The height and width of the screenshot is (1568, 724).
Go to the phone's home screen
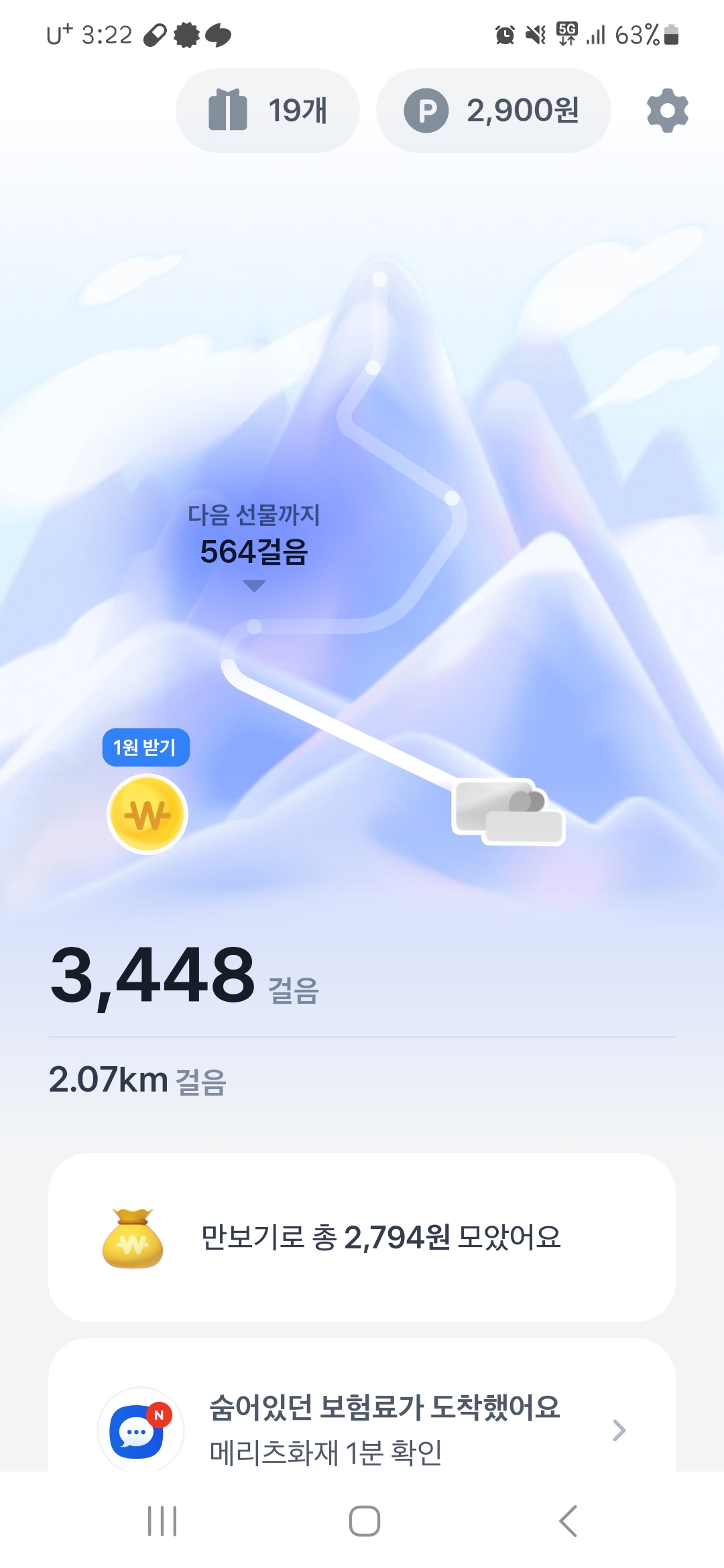pos(364,1520)
